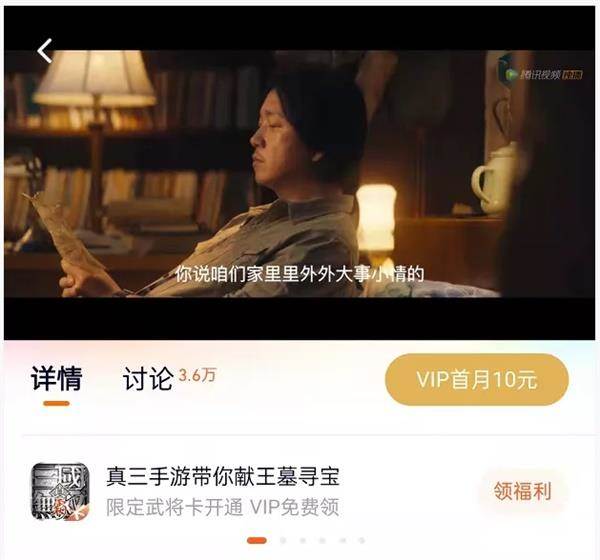The width and height of the screenshot is (600, 560).
Task: Switch to the 详情 tab
Action: pos(56,380)
